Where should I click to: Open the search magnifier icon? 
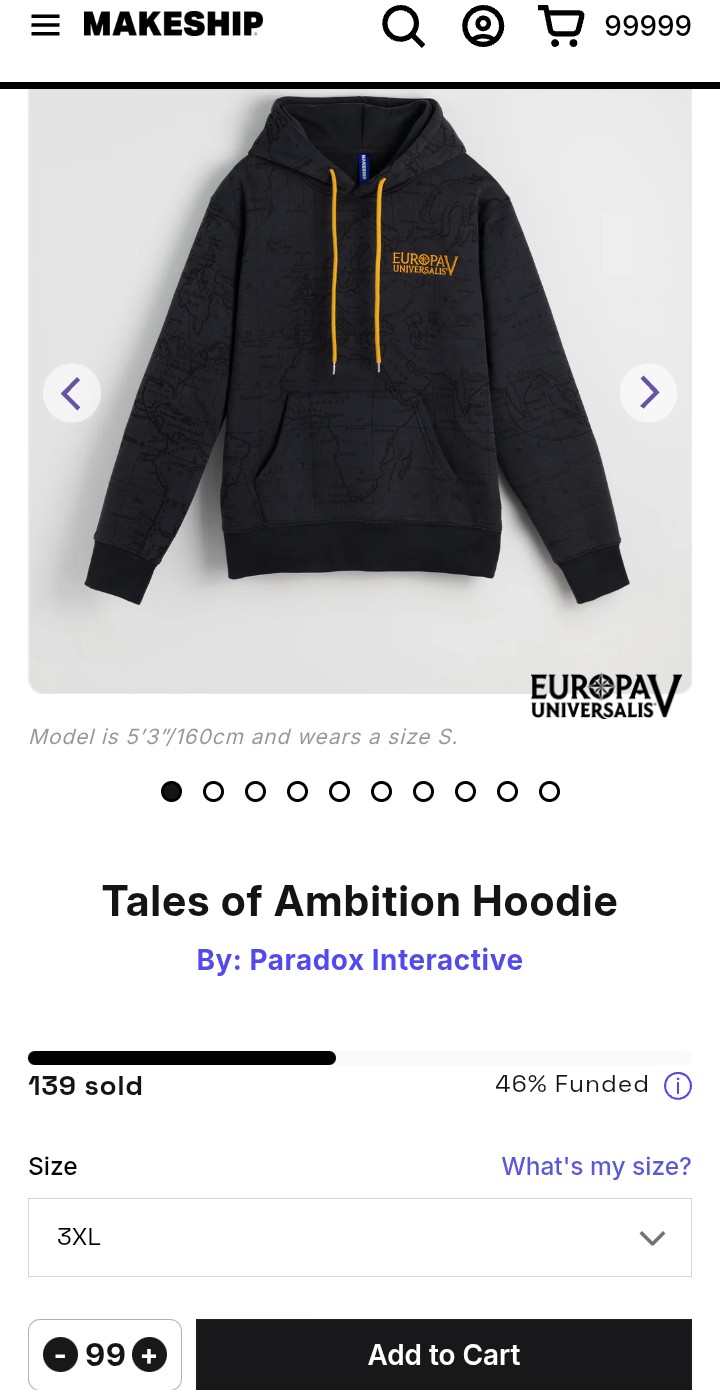point(403,26)
